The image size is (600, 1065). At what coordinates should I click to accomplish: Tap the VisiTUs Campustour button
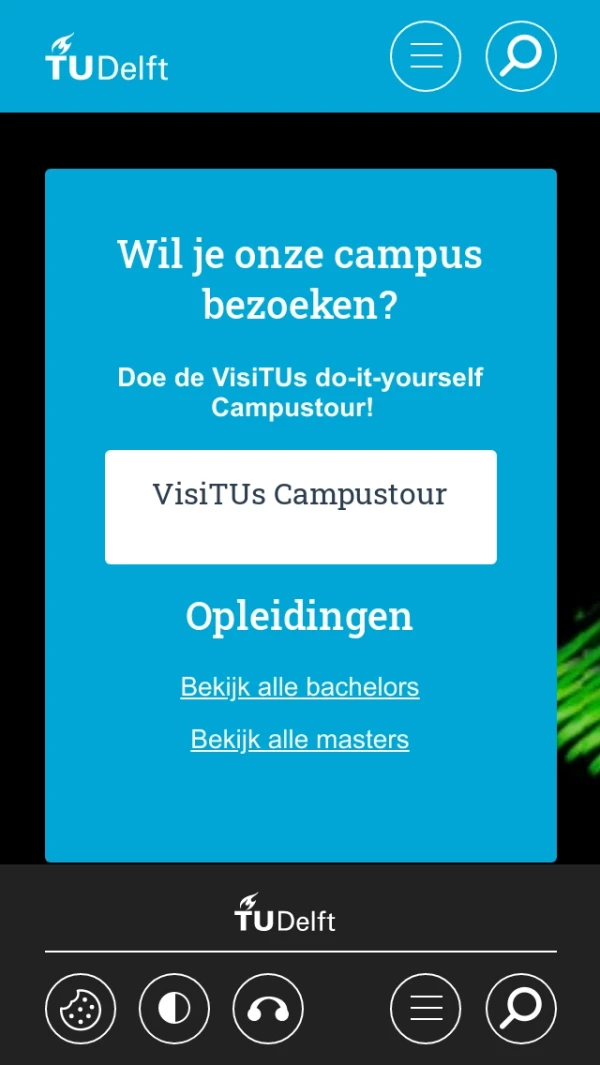(x=300, y=506)
